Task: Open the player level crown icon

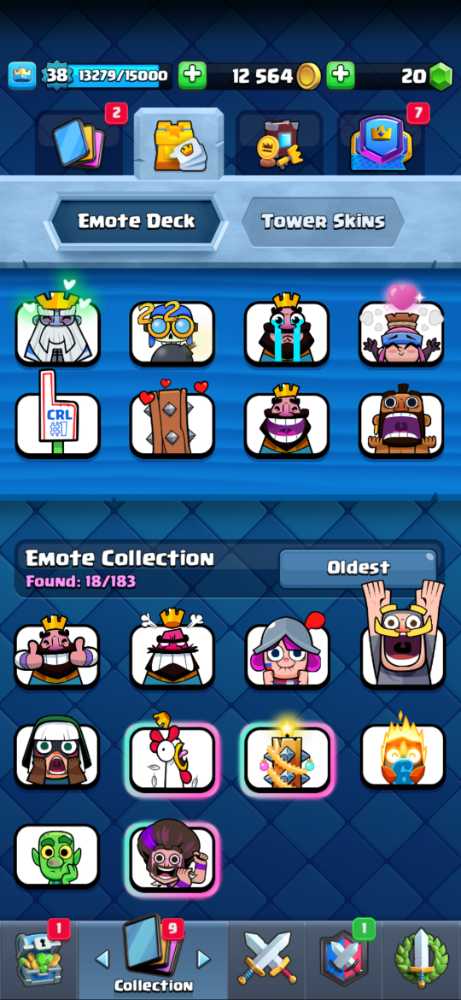Action: (22, 76)
